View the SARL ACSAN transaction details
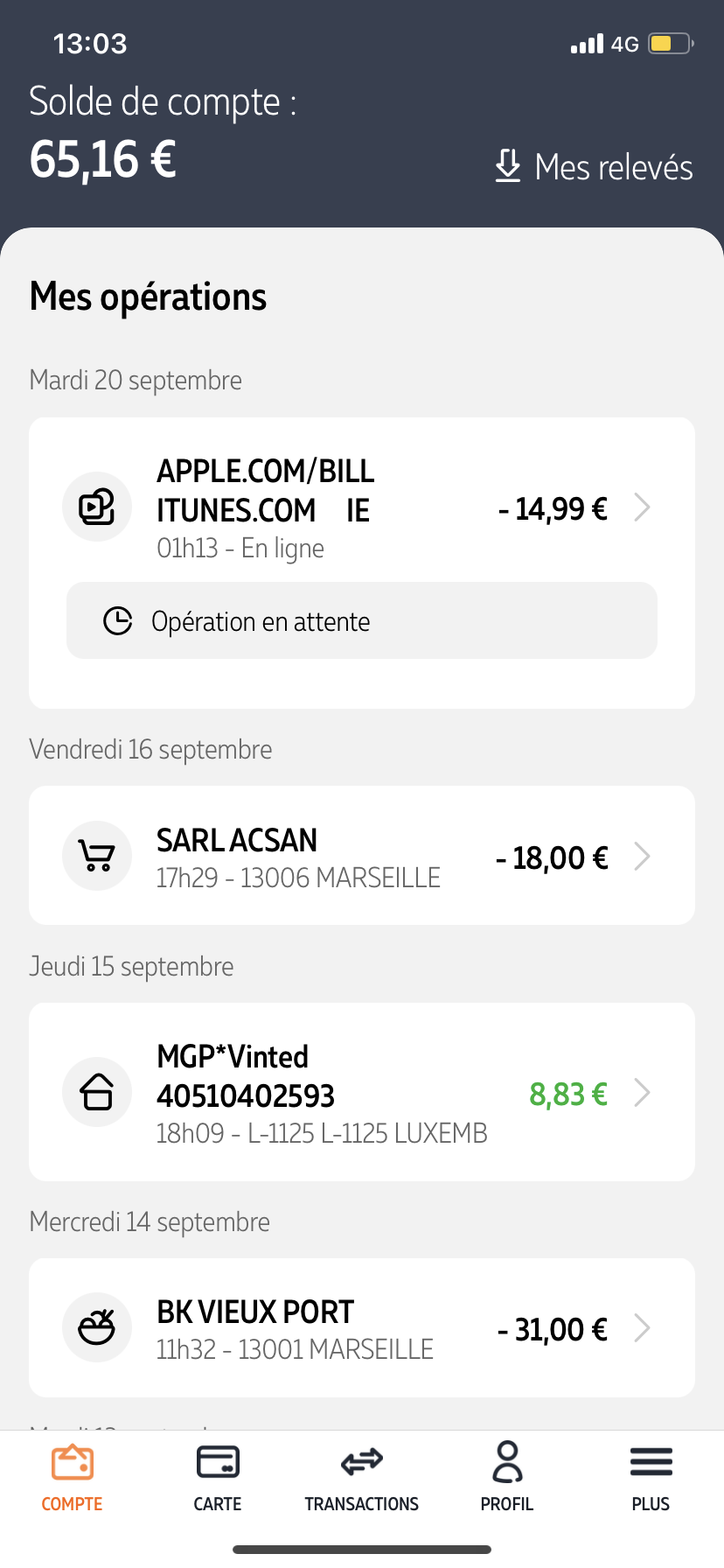Image resolution: width=724 pixels, height=1568 pixels. tap(361, 856)
